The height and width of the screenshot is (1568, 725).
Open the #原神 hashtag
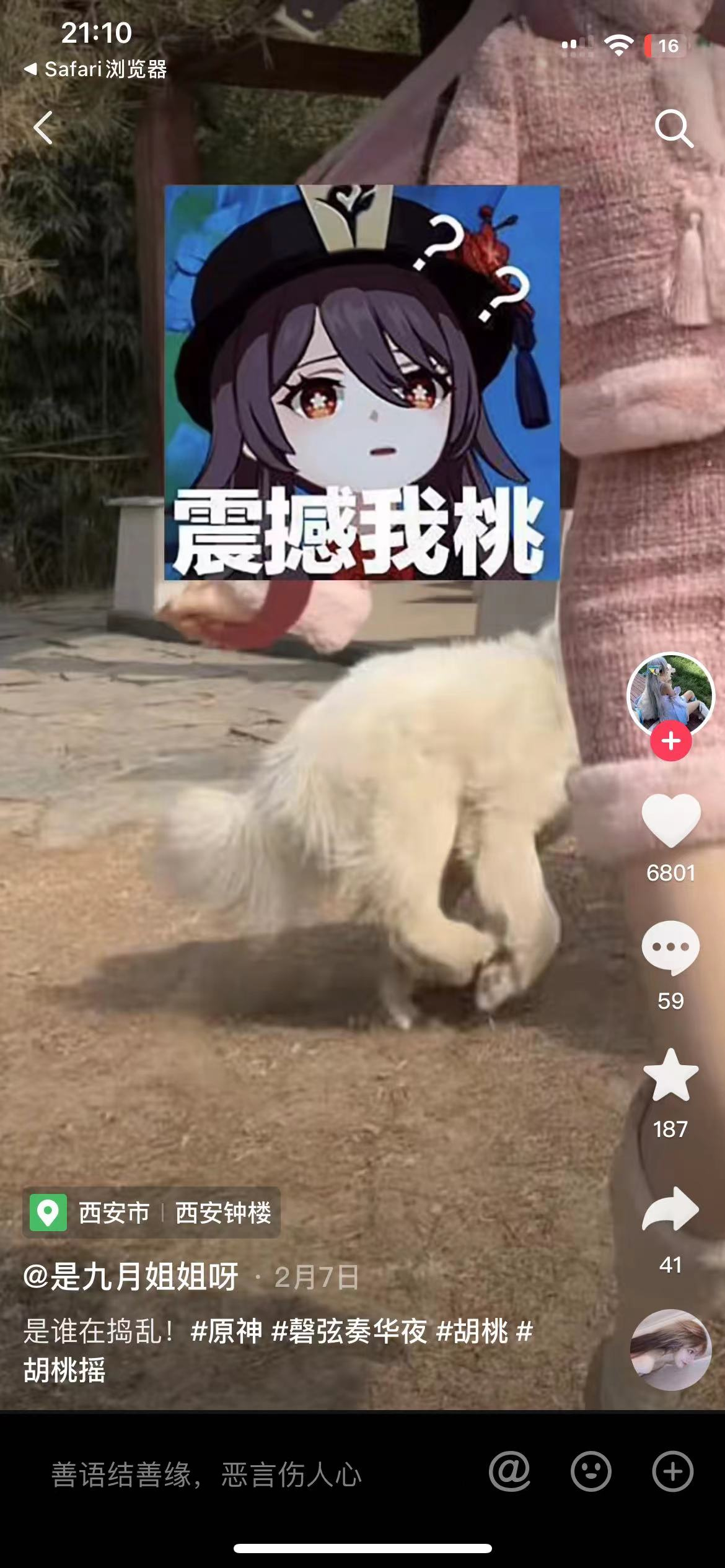(226, 1331)
